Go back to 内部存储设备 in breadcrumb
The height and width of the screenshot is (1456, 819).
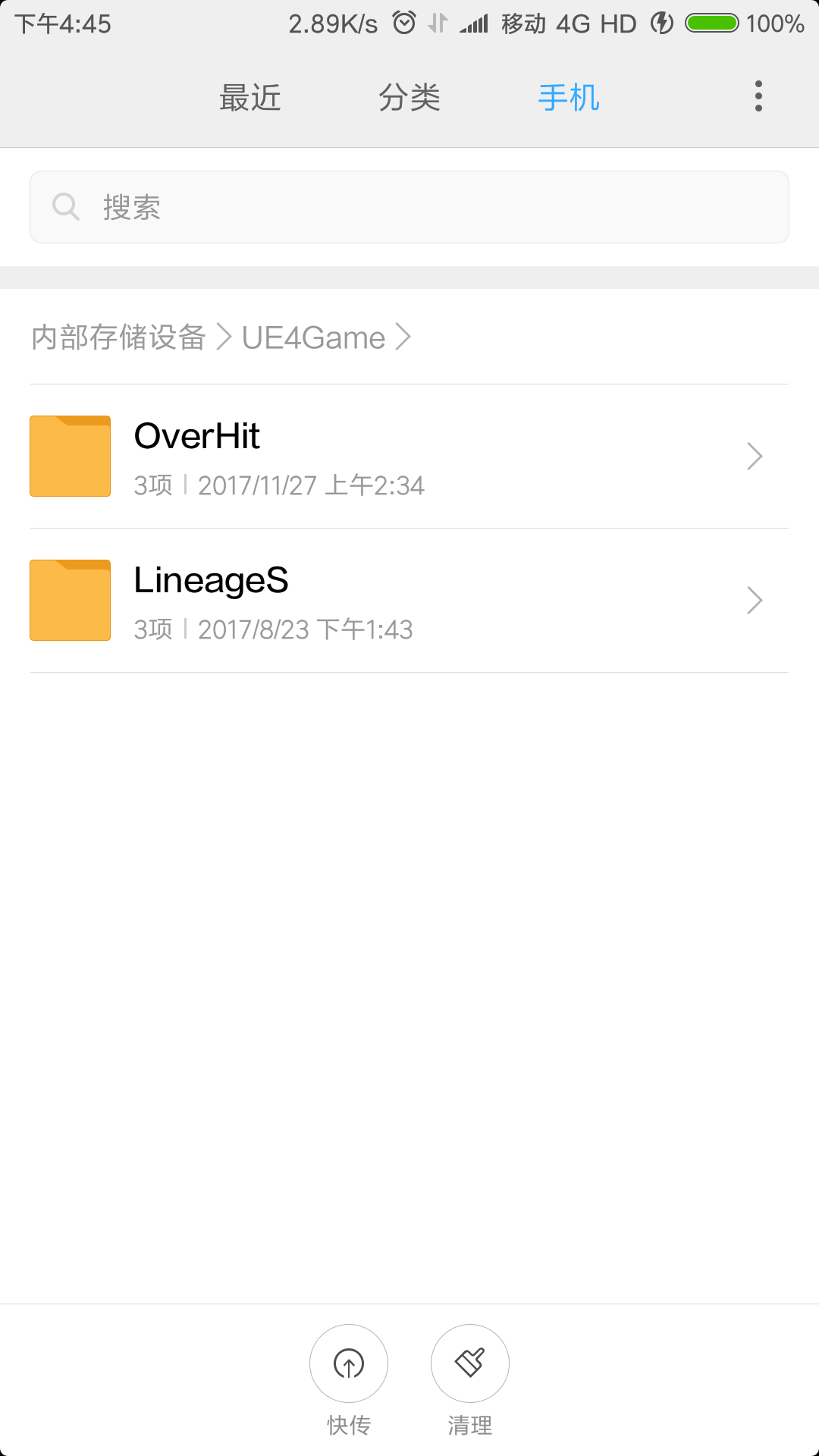tap(119, 337)
